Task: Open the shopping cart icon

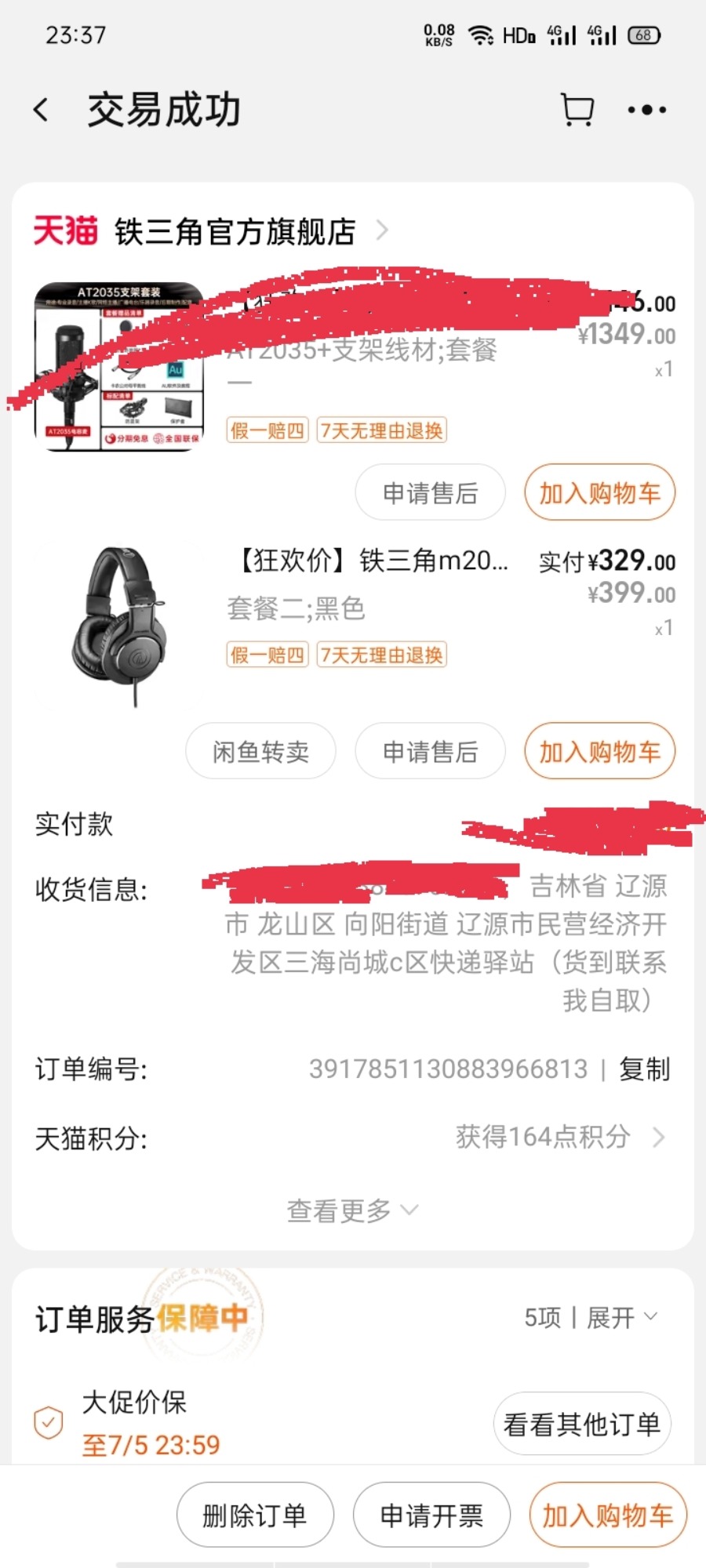Action: [577, 110]
